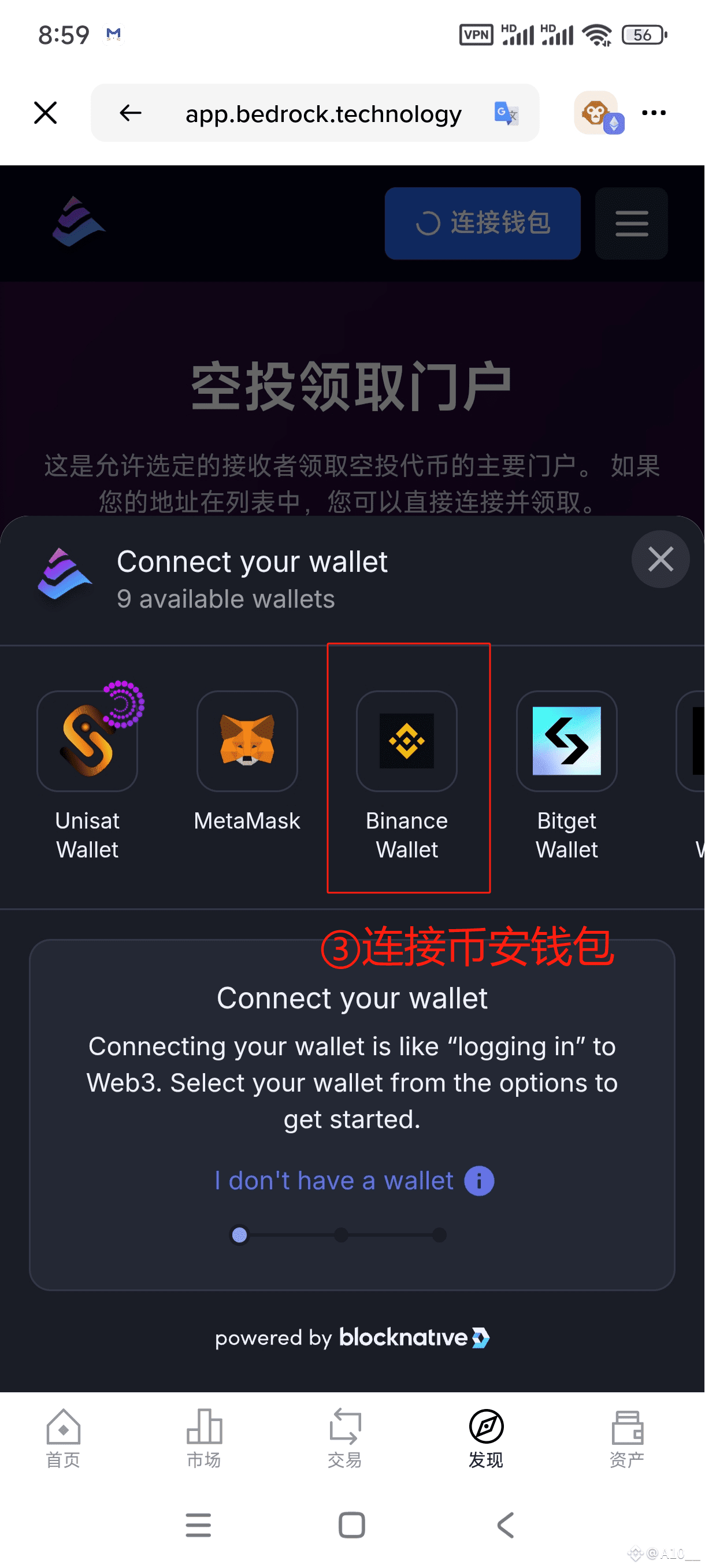This screenshot has width=705, height=1568.
Task: Go to the 市场 tab
Action: (x=204, y=1438)
